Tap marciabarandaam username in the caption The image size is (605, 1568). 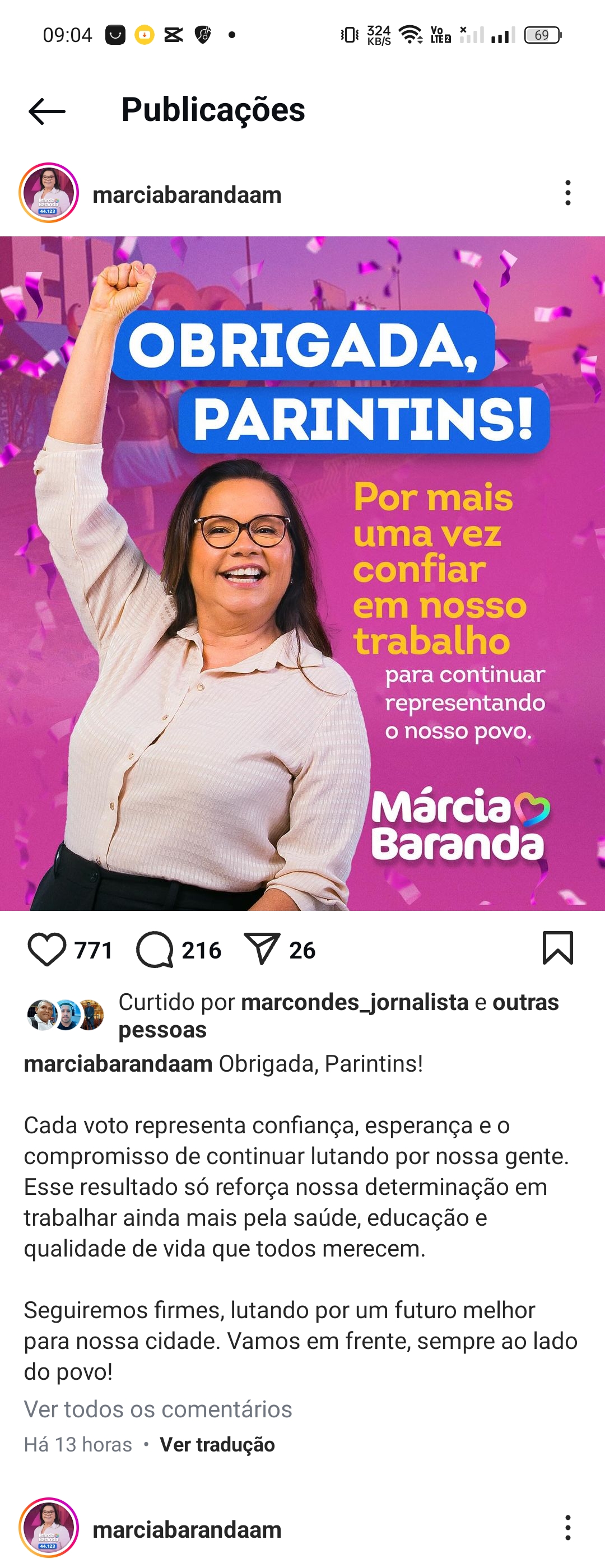coord(118,1063)
